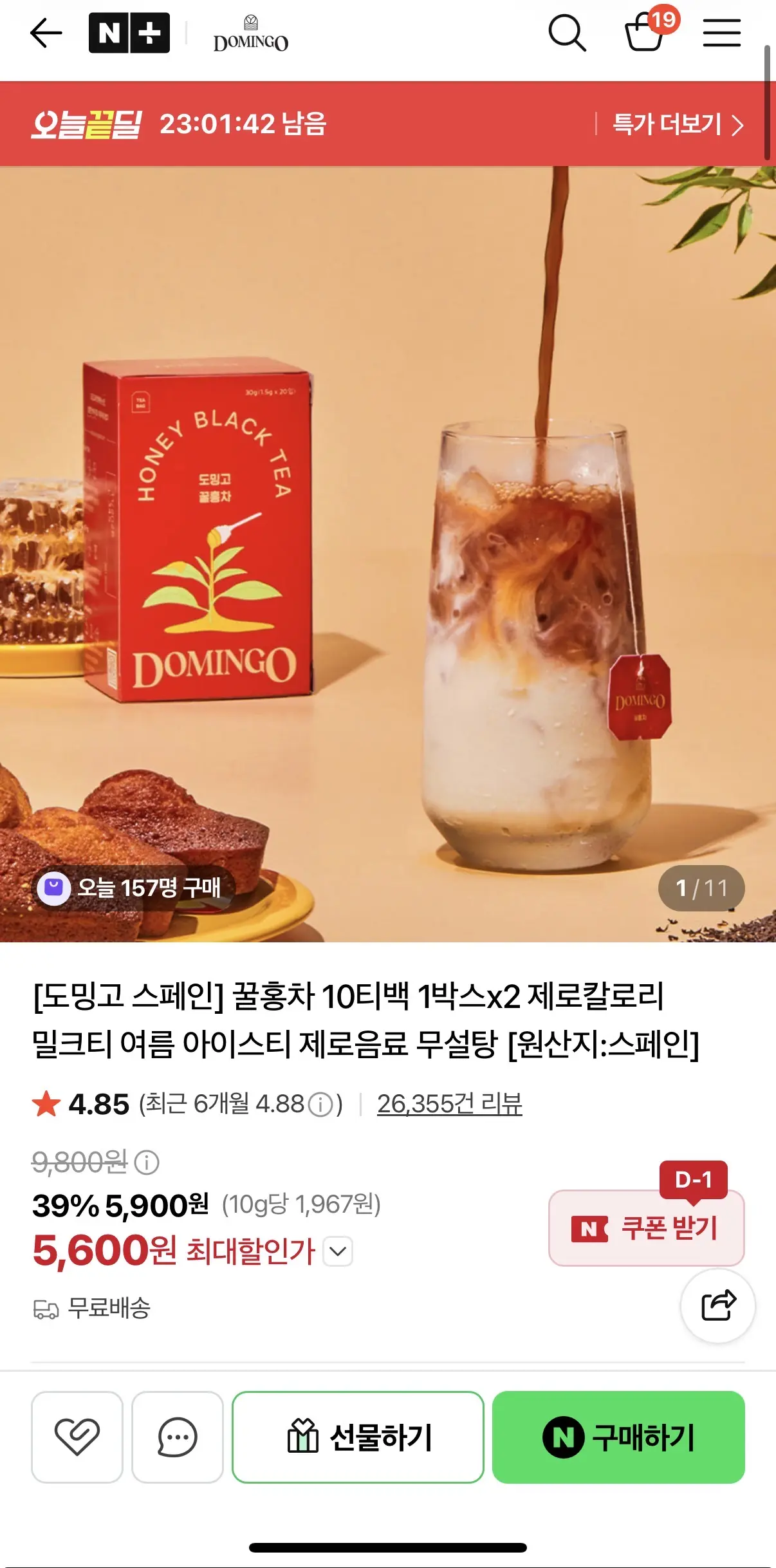
Task: View more deals via 특가 더보기
Action: coord(678,124)
